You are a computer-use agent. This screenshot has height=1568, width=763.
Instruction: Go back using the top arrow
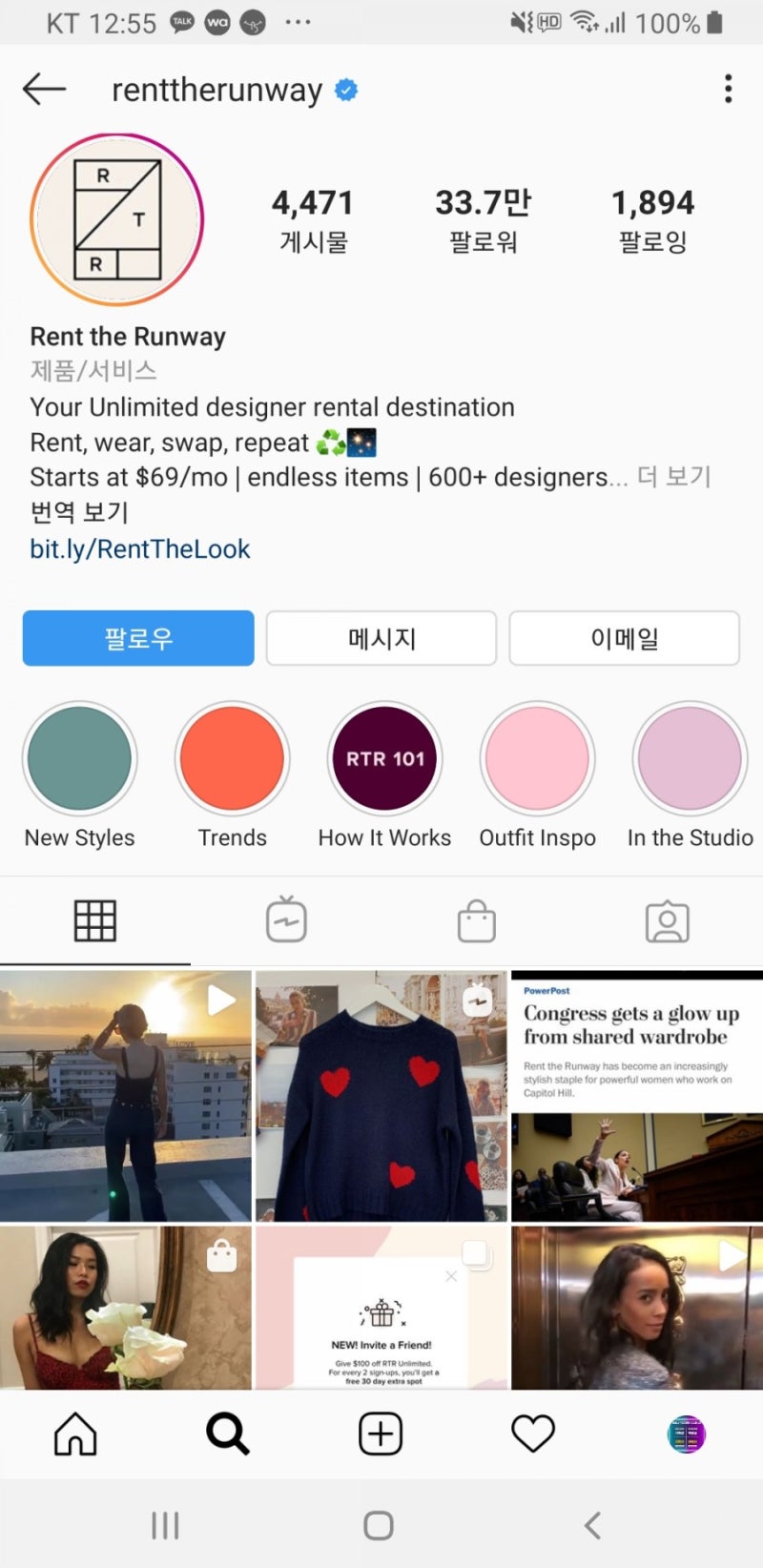point(44,90)
